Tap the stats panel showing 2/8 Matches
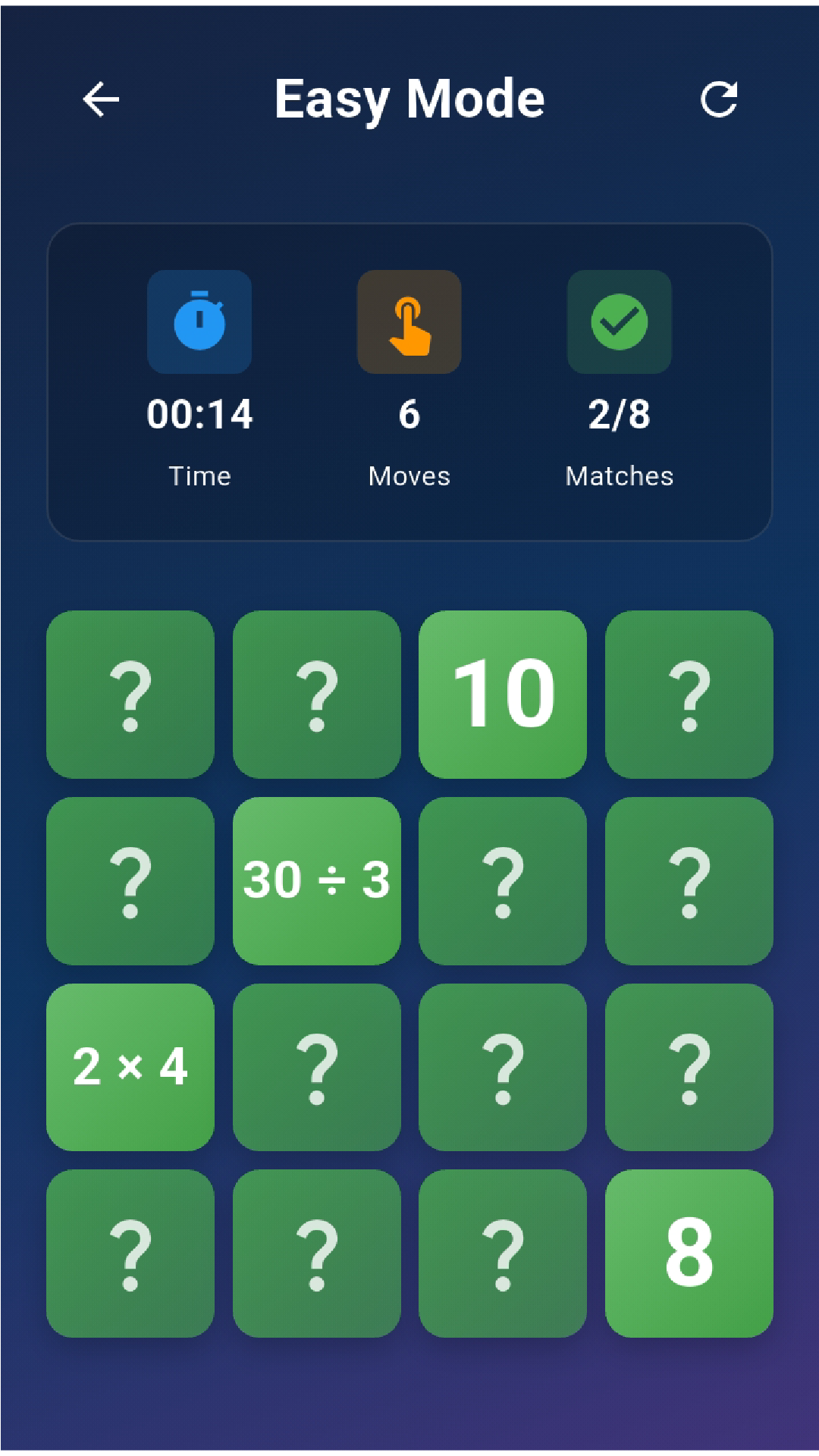Screen dimensions: 819x1456 618,415
